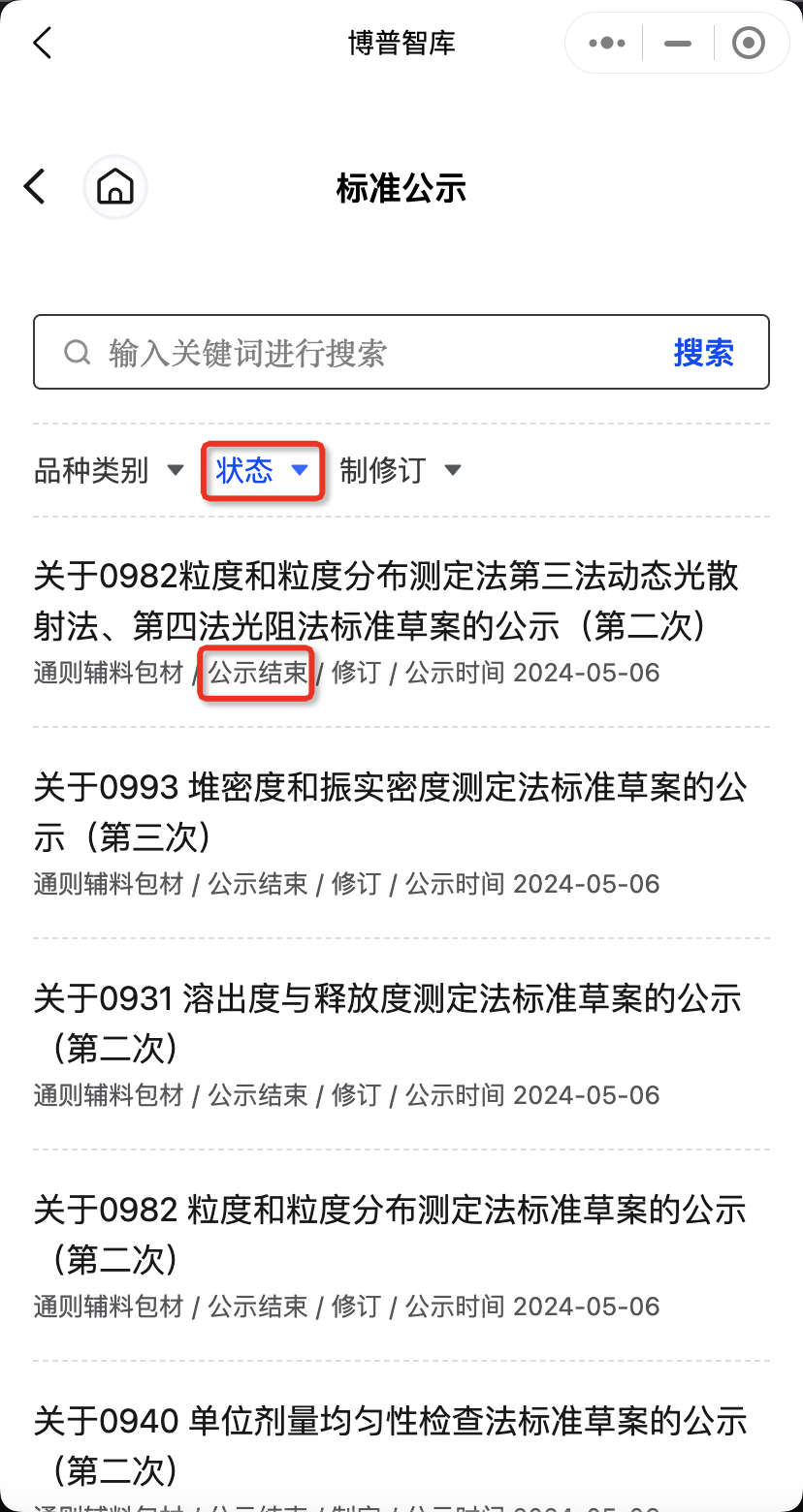This screenshot has width=803, height=1512.
Task: Close the mini program with the circle button
Action: [x=748, y=44]
